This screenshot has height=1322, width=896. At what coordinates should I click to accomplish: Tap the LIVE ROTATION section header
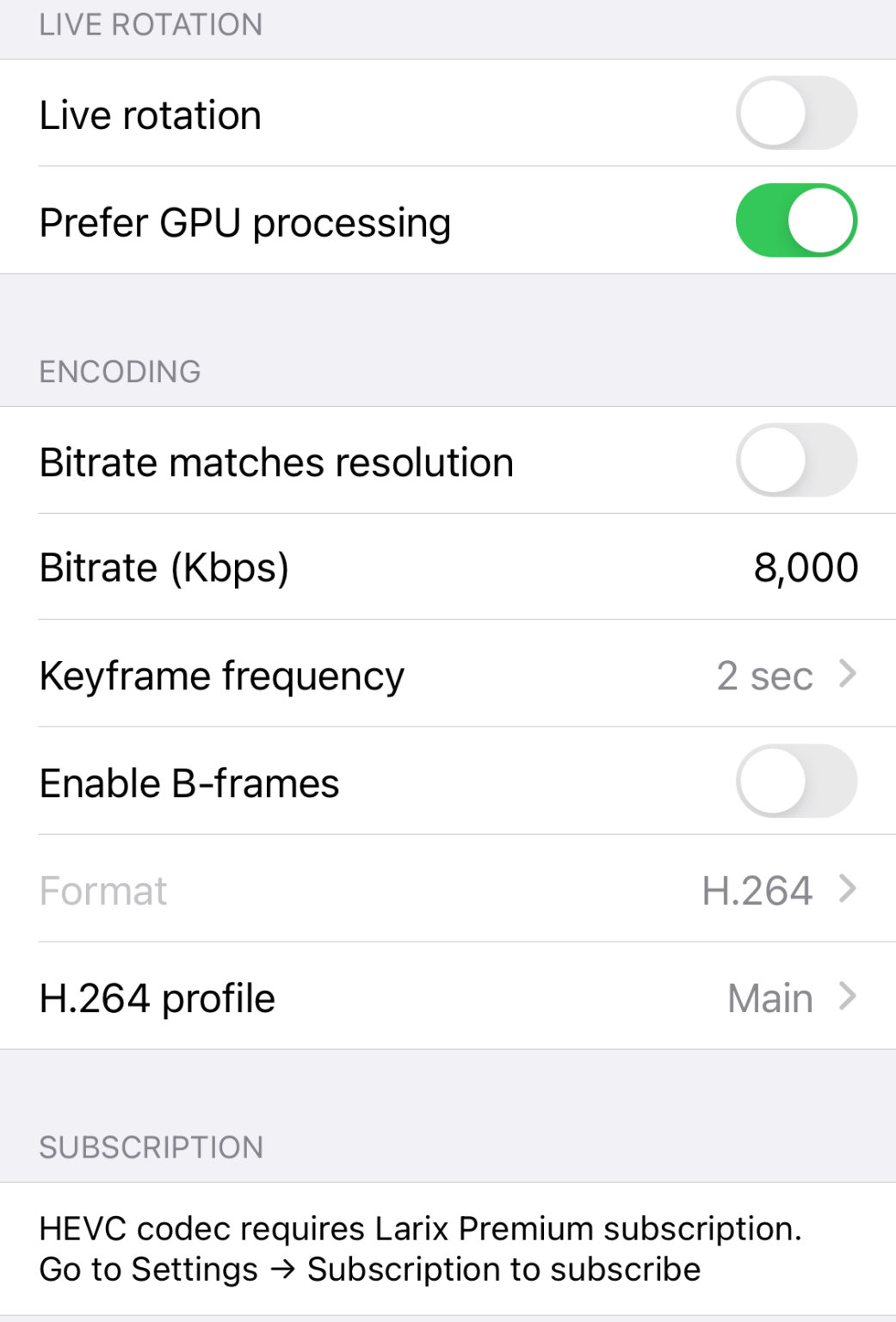pos(151,24)
